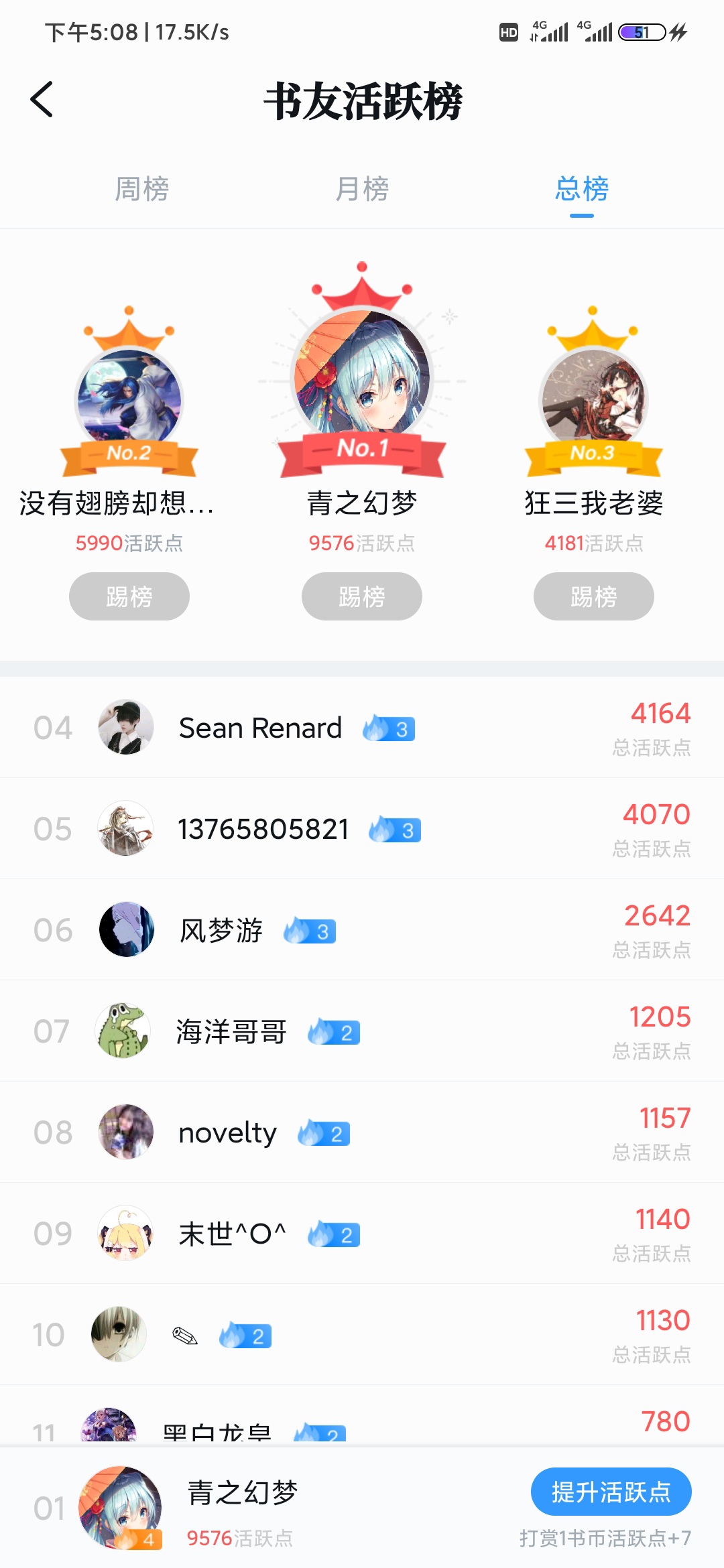724x1568 pixels.
Task: Select the 总榜 tab
Action: tap(581, 189)
